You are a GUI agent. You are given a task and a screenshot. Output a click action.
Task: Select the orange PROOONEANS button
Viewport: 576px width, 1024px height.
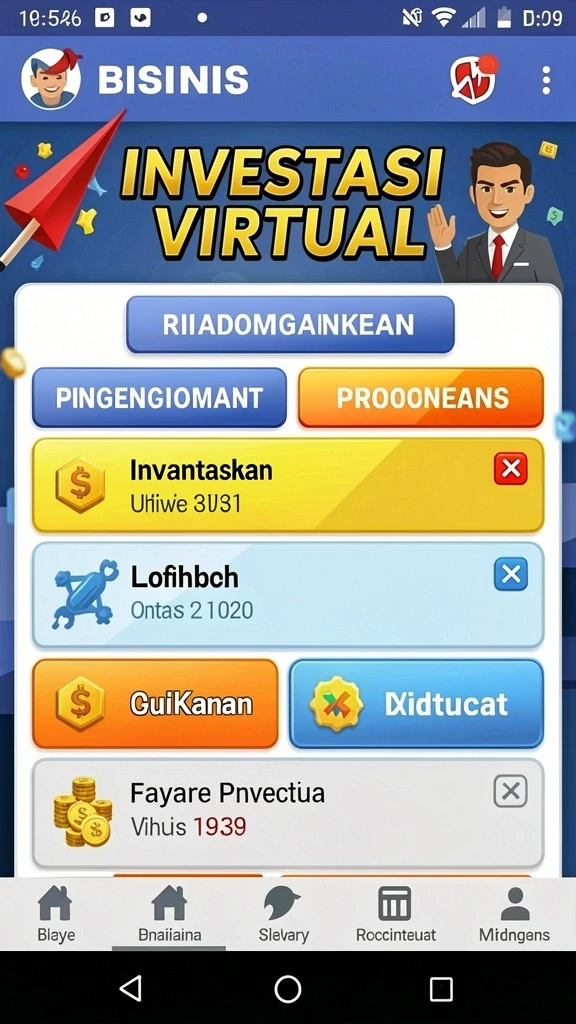(x=421, y=398)
